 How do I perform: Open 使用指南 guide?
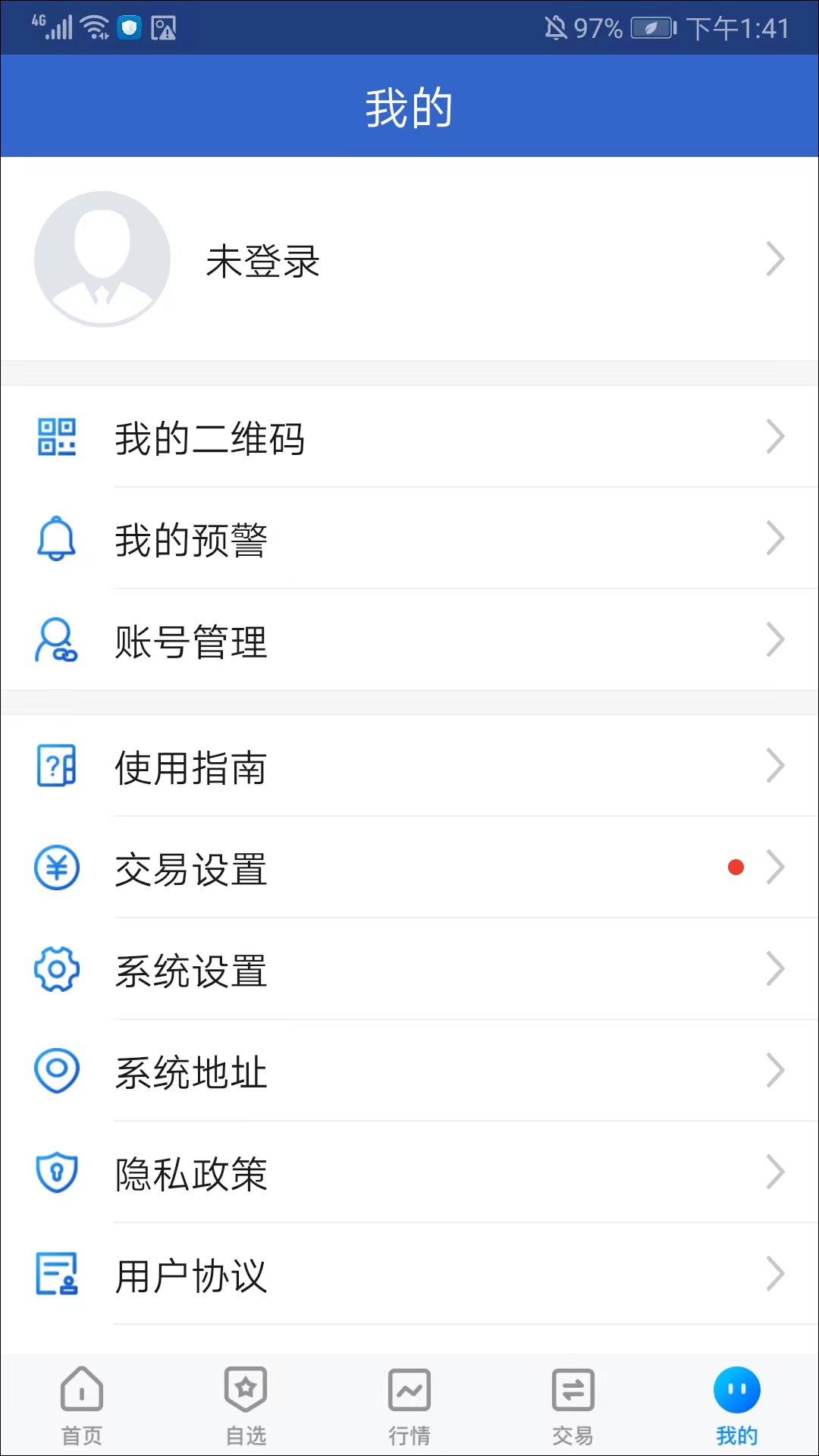409,767
